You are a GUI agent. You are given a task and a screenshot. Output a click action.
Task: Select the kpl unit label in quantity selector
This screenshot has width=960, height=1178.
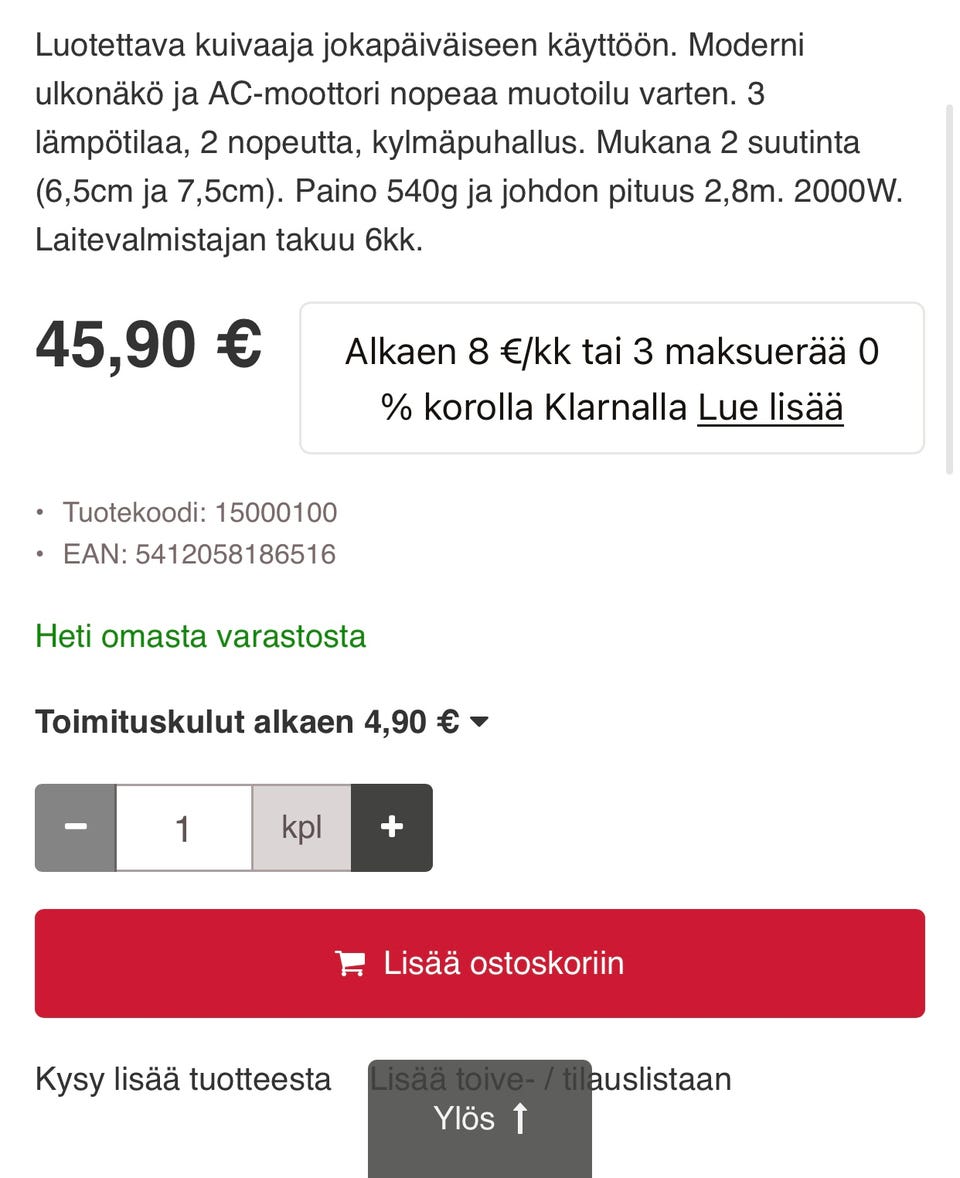coord(301,827)
